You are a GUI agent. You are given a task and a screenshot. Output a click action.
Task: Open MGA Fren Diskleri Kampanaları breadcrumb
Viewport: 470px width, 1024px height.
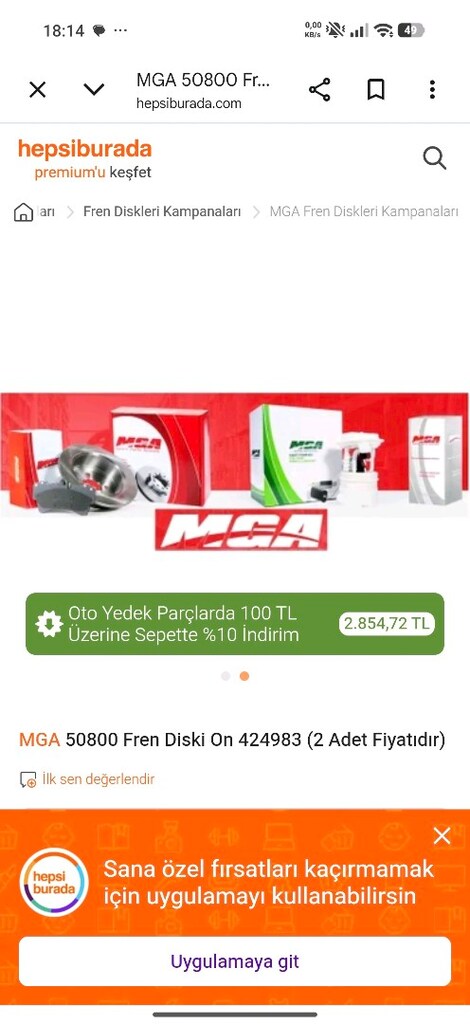click(x=364, y=212)
